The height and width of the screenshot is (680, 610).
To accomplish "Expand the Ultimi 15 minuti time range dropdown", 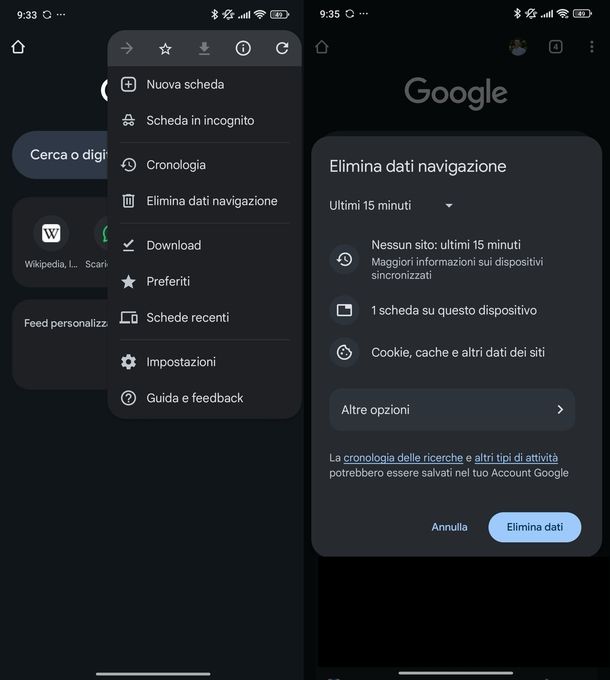I will coord(391,205).
